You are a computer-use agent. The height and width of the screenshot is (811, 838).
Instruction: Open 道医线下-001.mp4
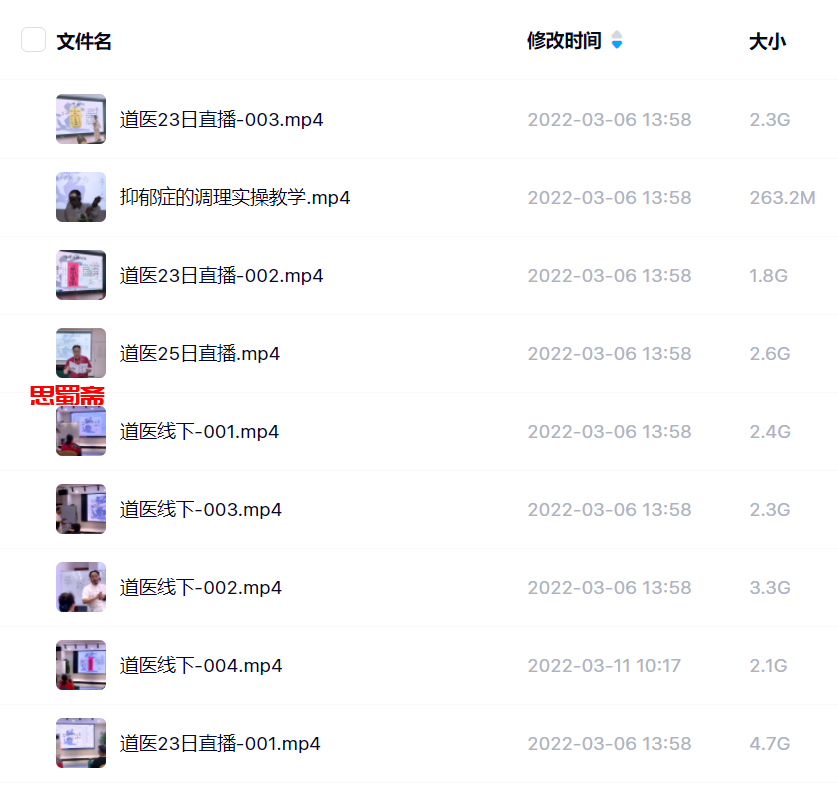tap(199, 432)
